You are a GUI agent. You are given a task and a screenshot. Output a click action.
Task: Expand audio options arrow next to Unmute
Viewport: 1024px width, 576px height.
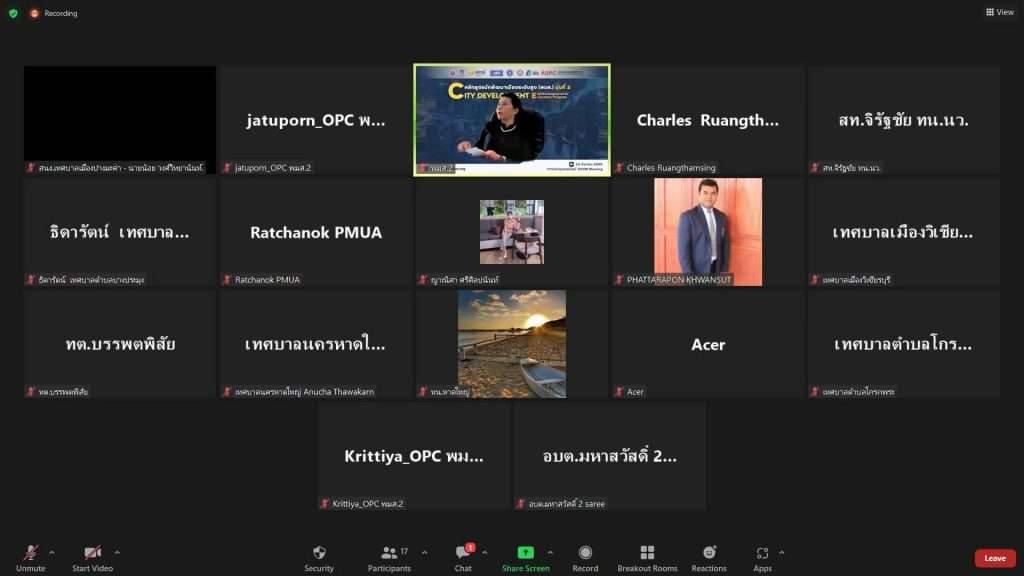point(52,552)
